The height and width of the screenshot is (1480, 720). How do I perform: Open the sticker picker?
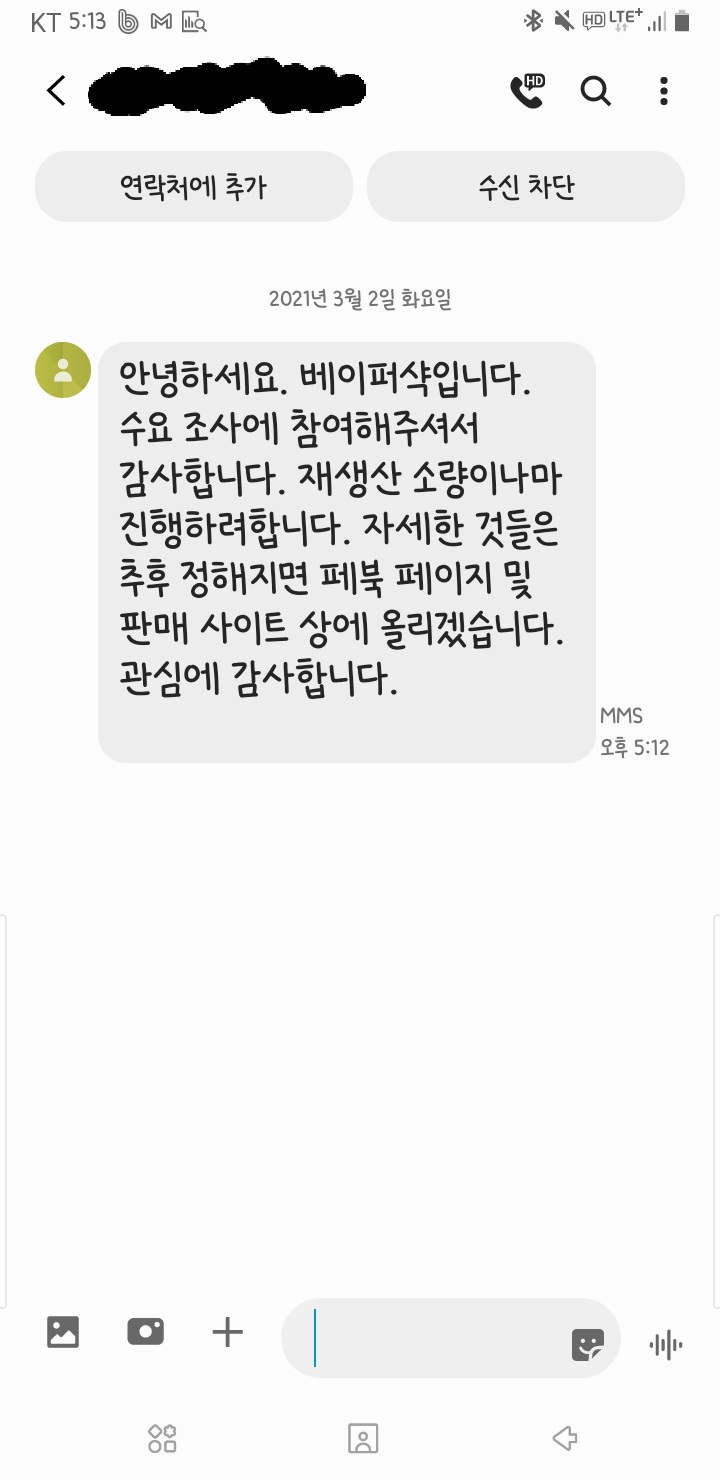(x=588, y=1345)
